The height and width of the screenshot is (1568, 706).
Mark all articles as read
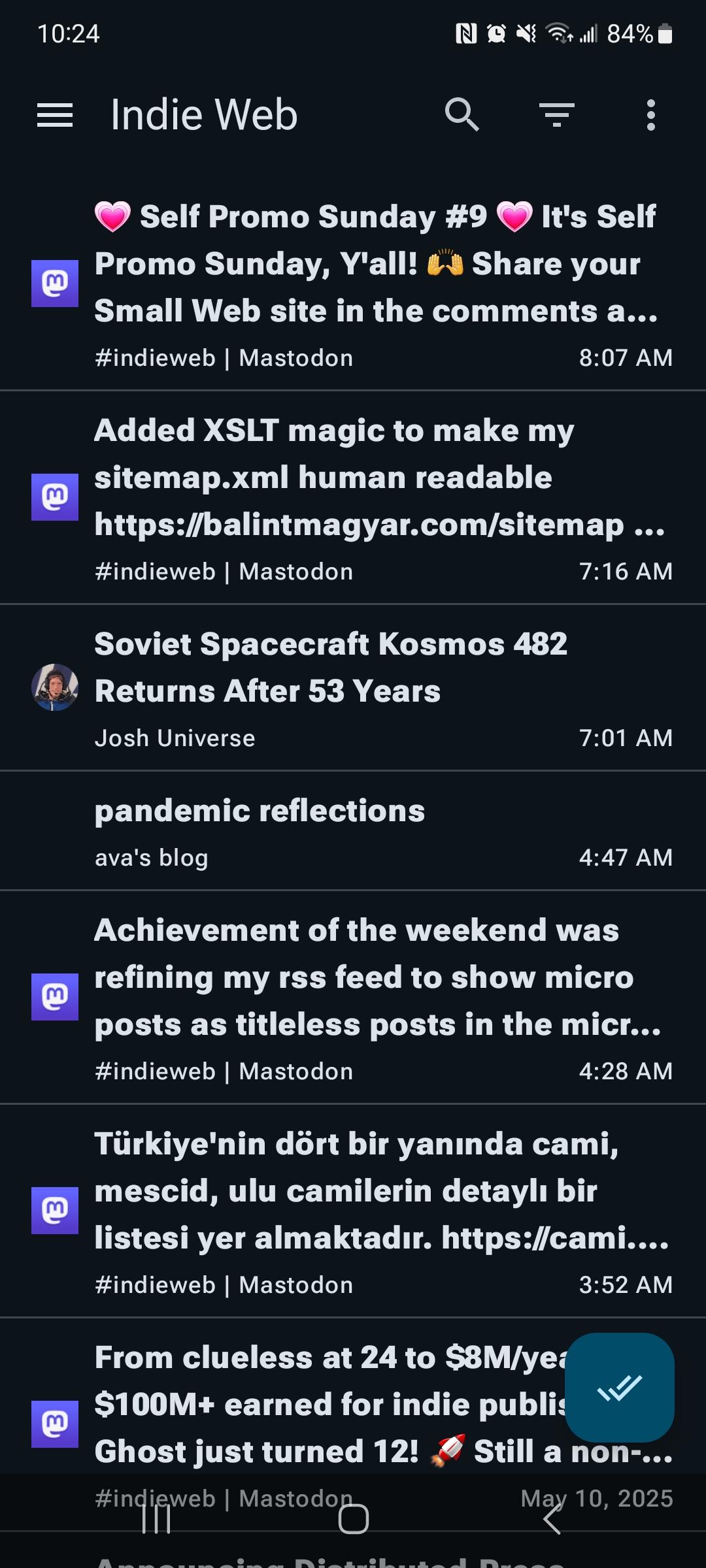click(620, 1388)
